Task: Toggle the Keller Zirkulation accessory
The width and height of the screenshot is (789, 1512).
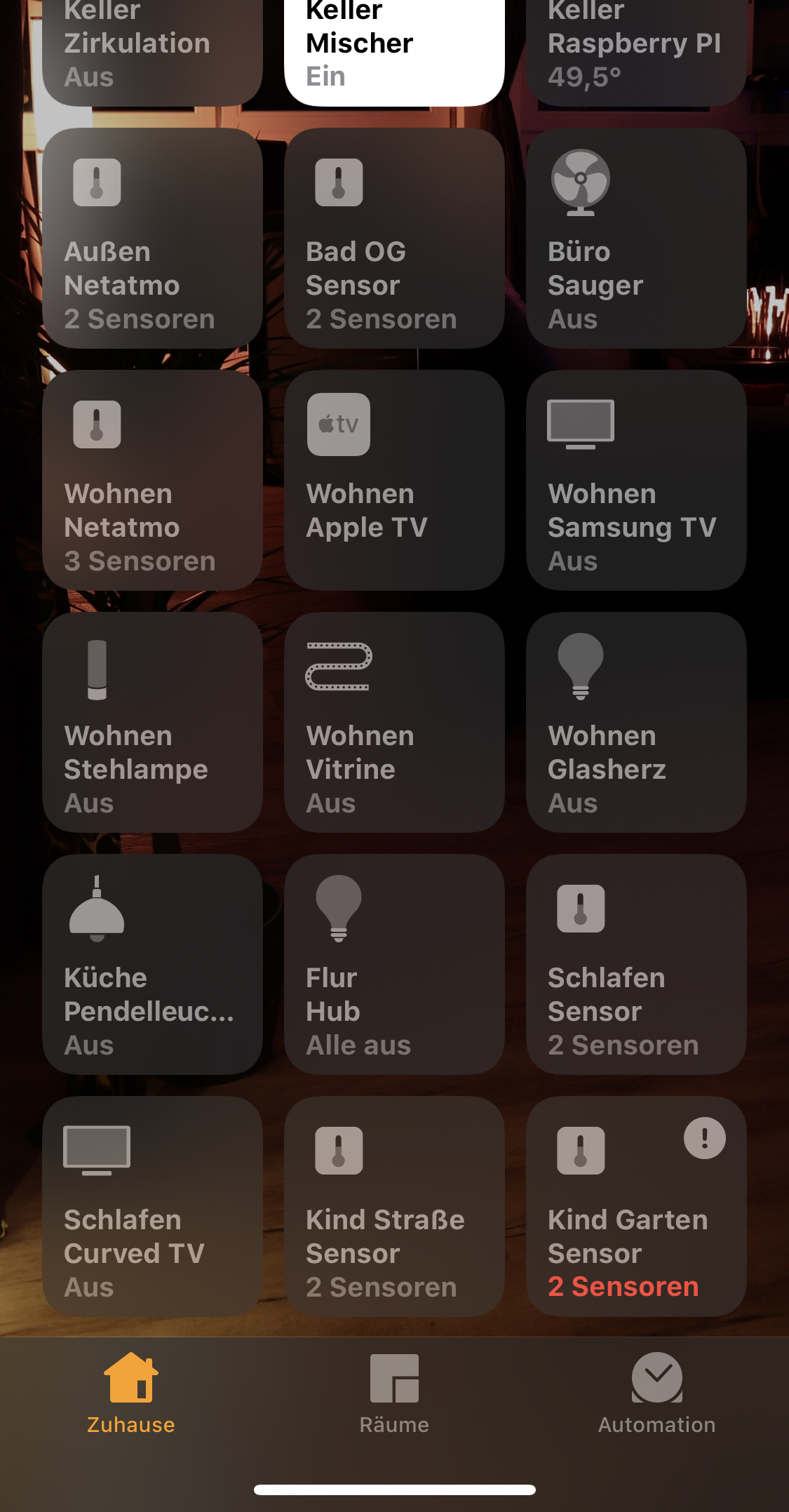Action: [x=152, y=51]
